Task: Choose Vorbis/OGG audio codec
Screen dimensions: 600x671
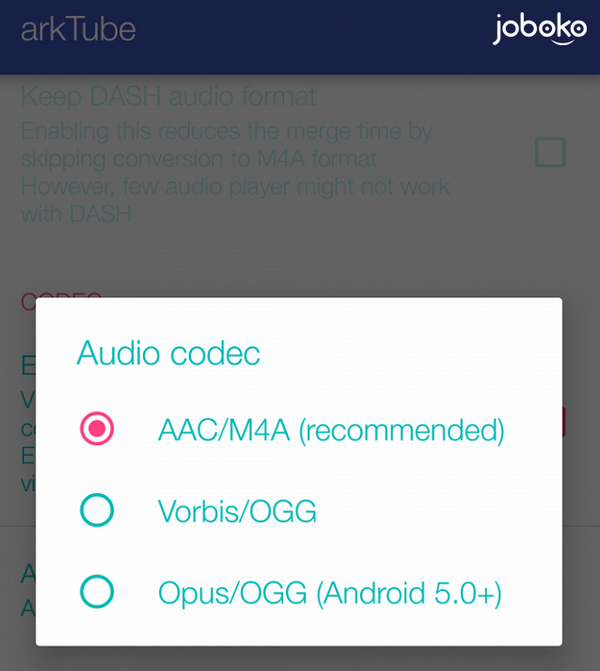Action: 97,512
